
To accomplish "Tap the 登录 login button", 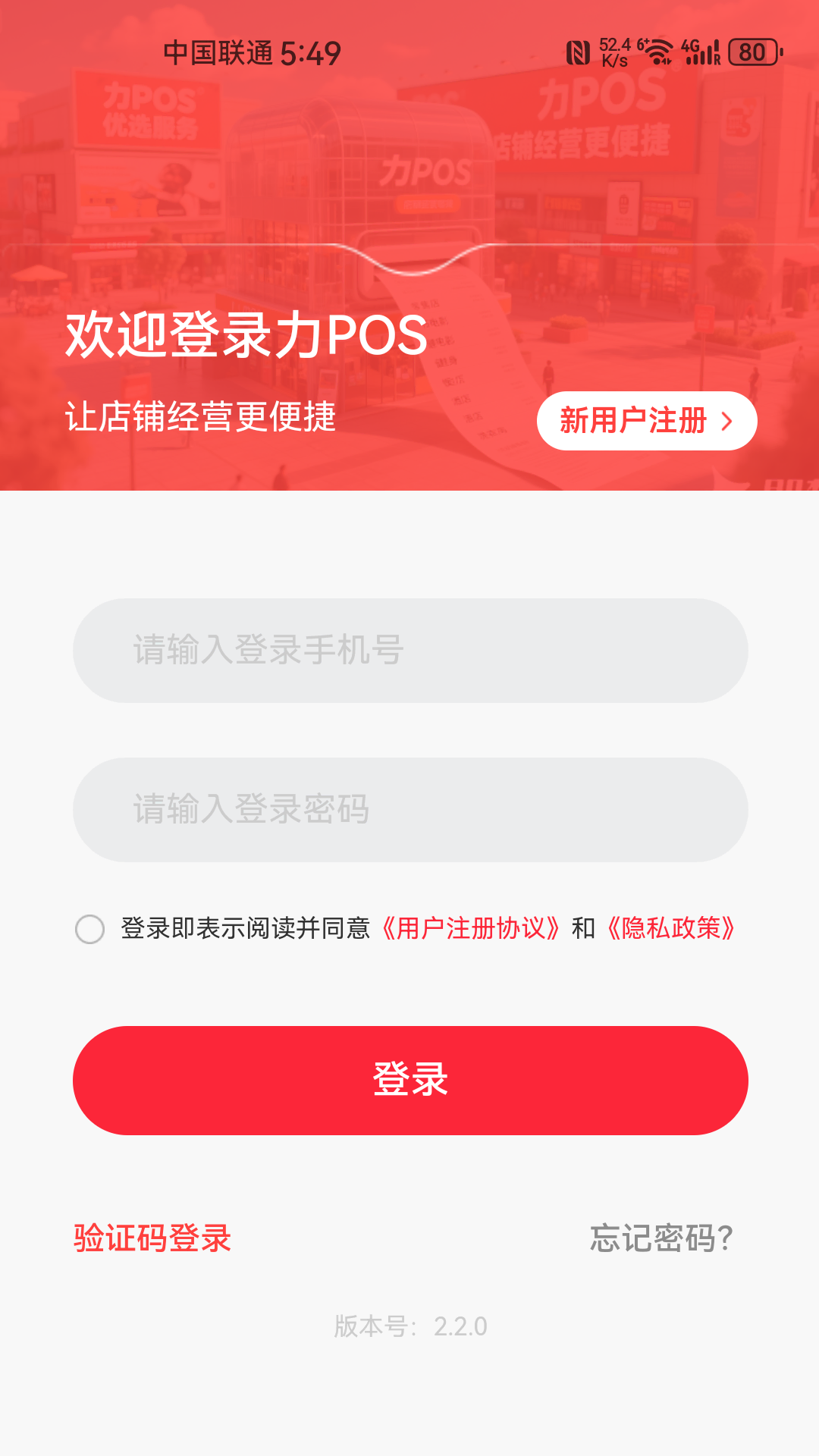I will pyautogui.click(x=409, y=1080).
